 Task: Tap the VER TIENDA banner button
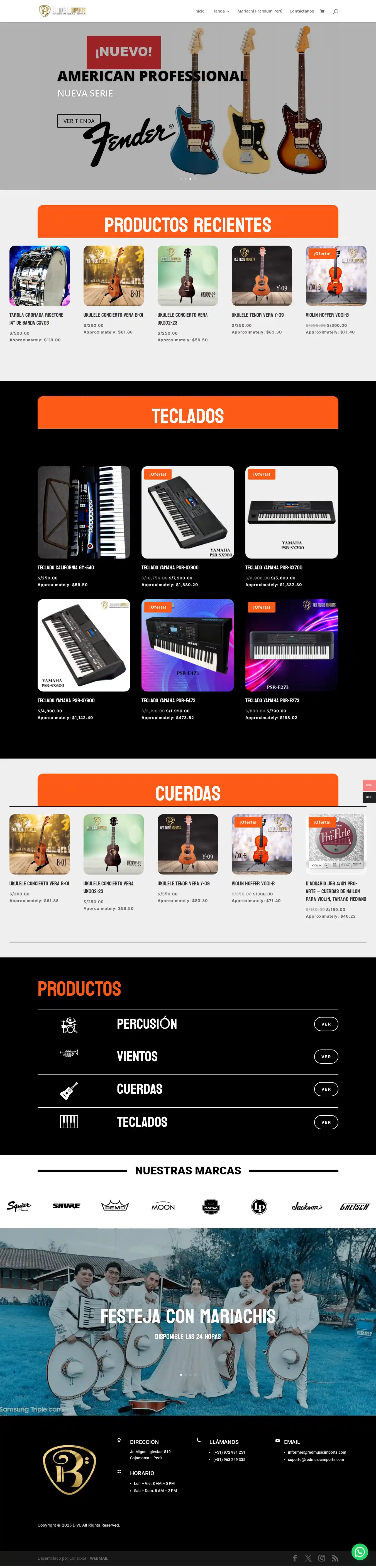click(79, 121)
